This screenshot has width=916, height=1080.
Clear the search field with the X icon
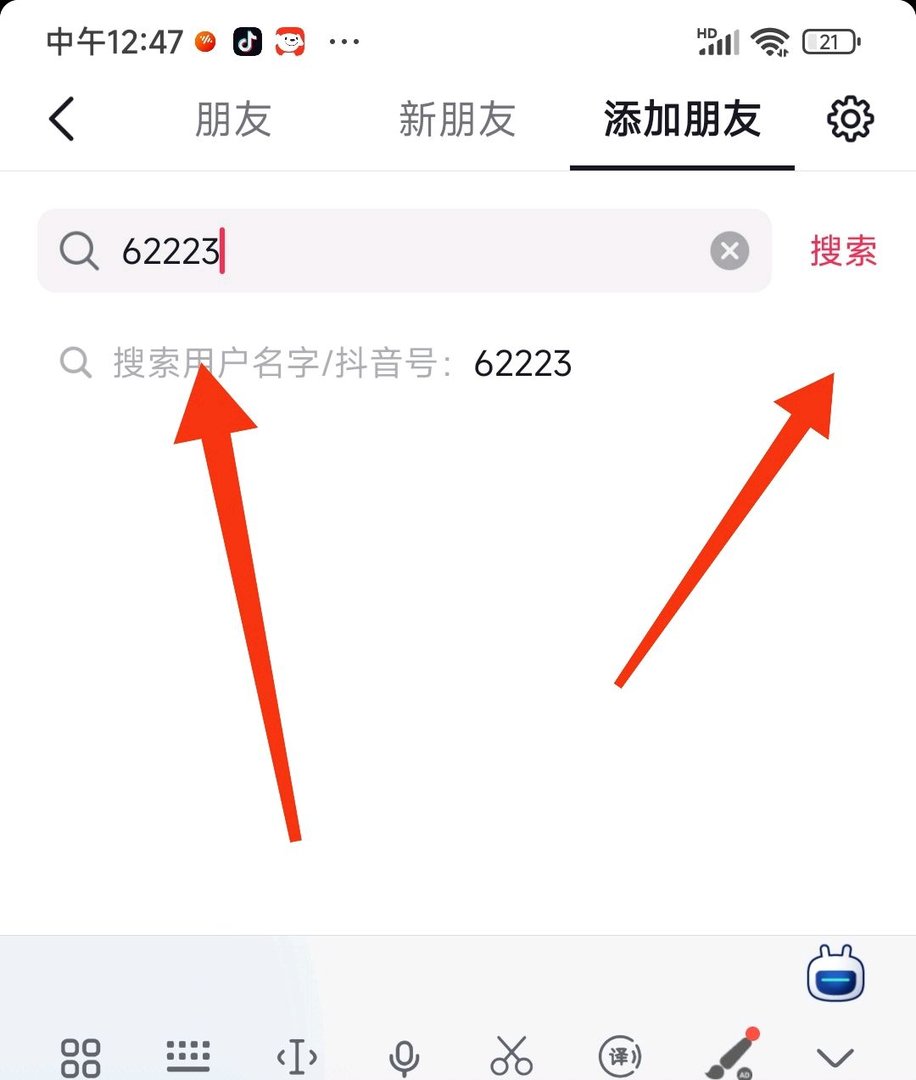(729, 251)
